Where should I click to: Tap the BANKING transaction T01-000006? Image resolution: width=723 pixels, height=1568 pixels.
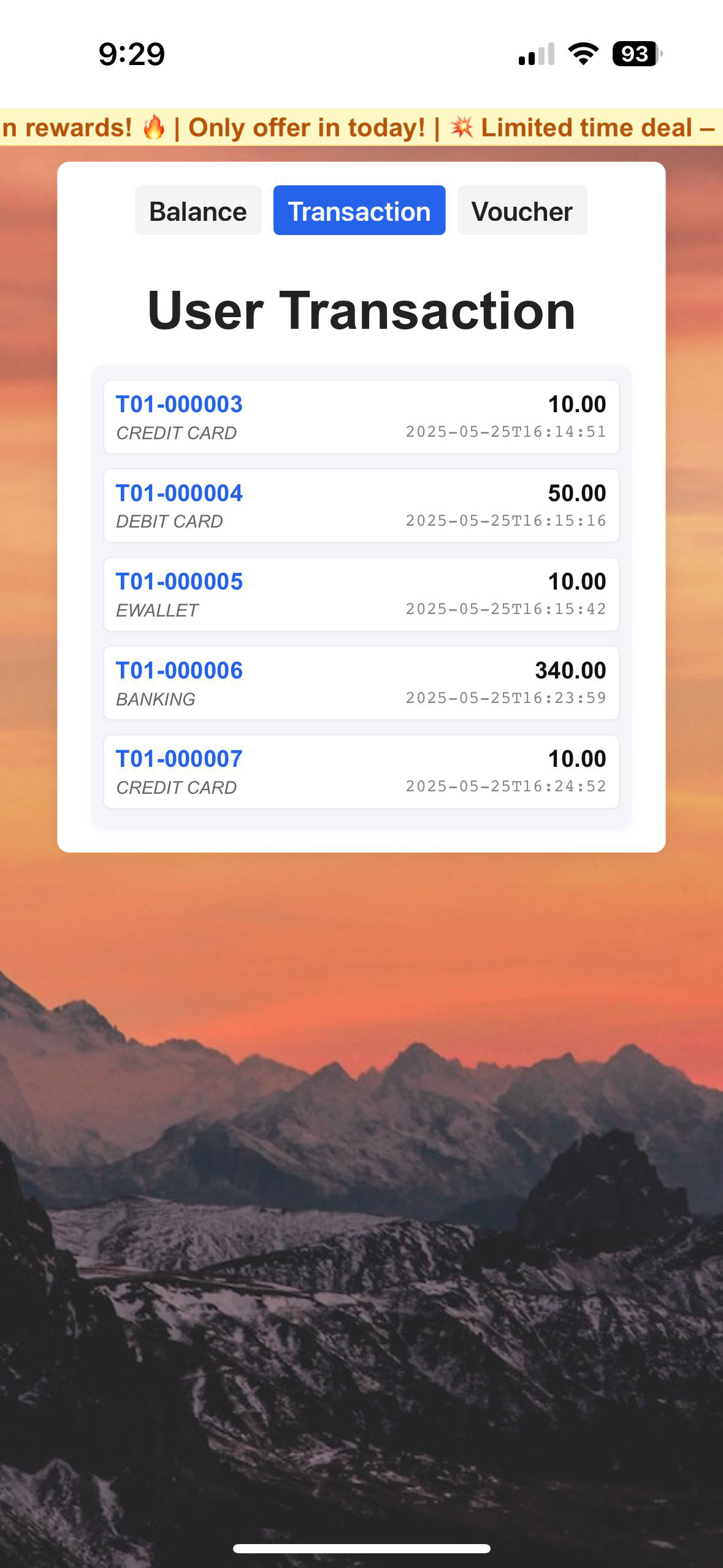pyautogui.click(x=180, y=671)
